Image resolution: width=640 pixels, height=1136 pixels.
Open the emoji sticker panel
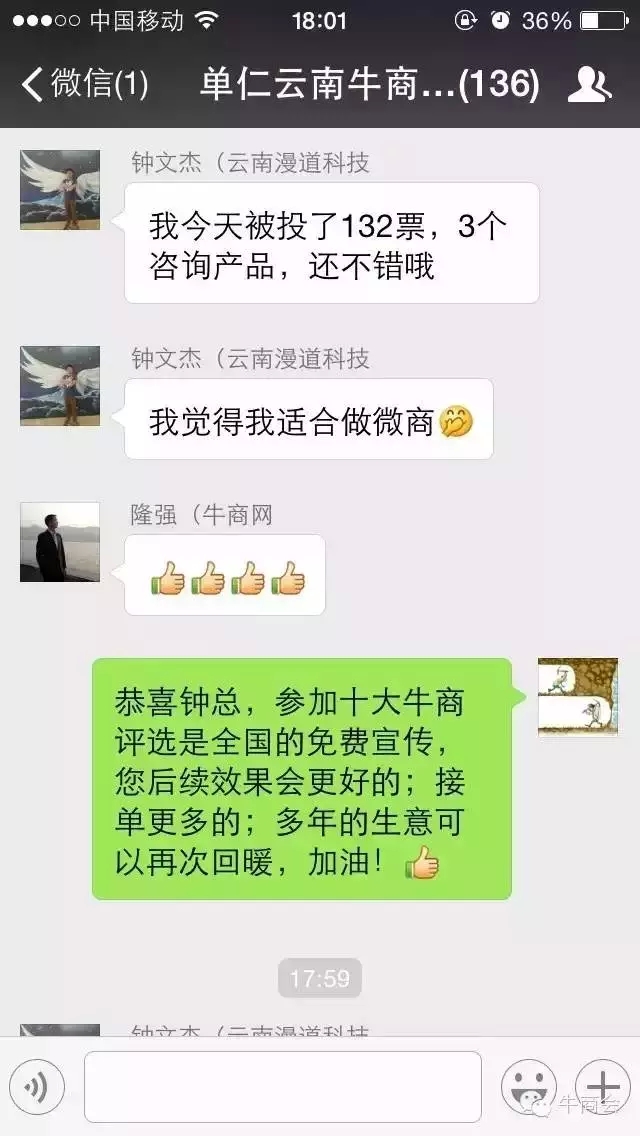528,1086
